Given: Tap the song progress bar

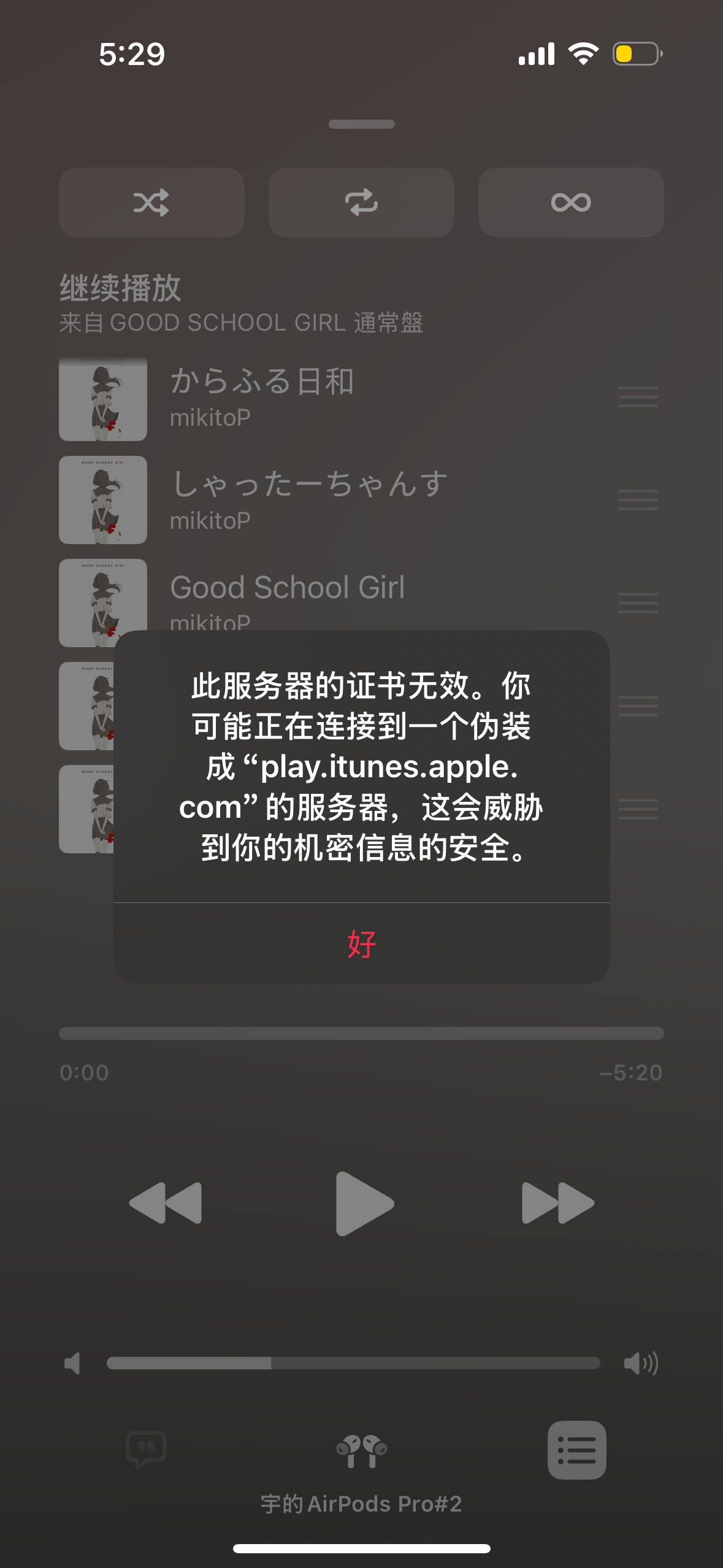Looking at the screenshot, I should click(x=361, y=1034).
